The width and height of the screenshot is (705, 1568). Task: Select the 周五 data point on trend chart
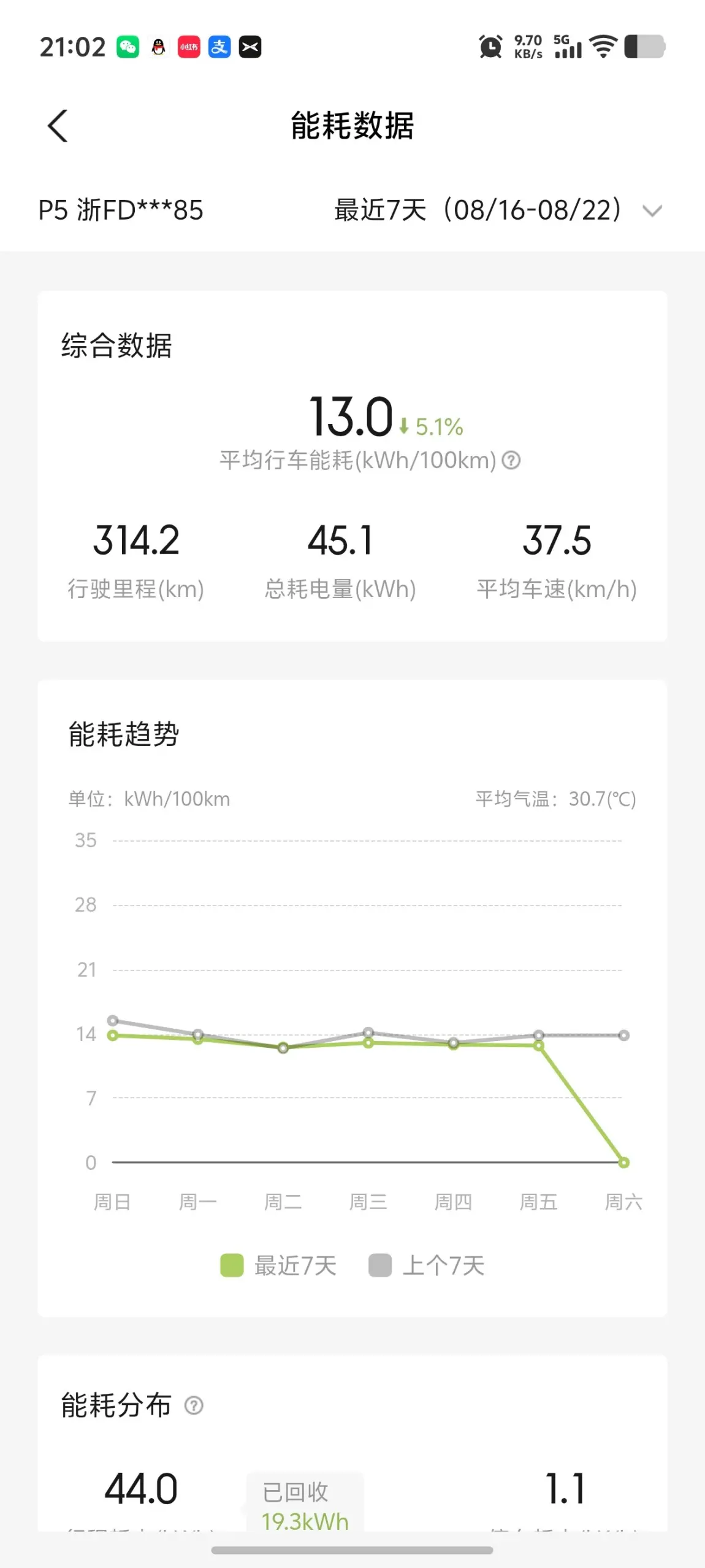538,1045
